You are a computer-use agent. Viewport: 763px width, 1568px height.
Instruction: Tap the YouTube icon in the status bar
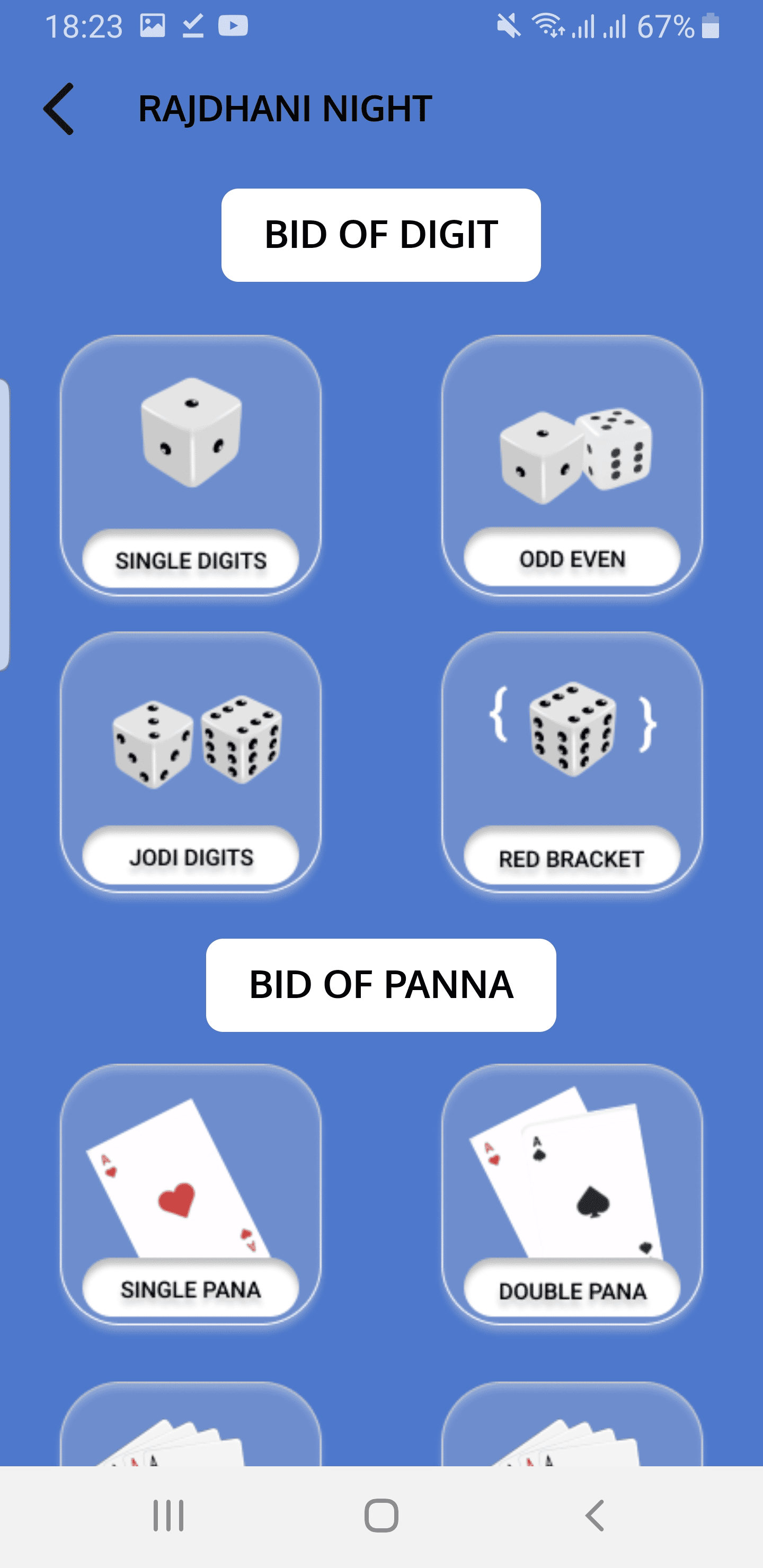(x=233, y=25)
